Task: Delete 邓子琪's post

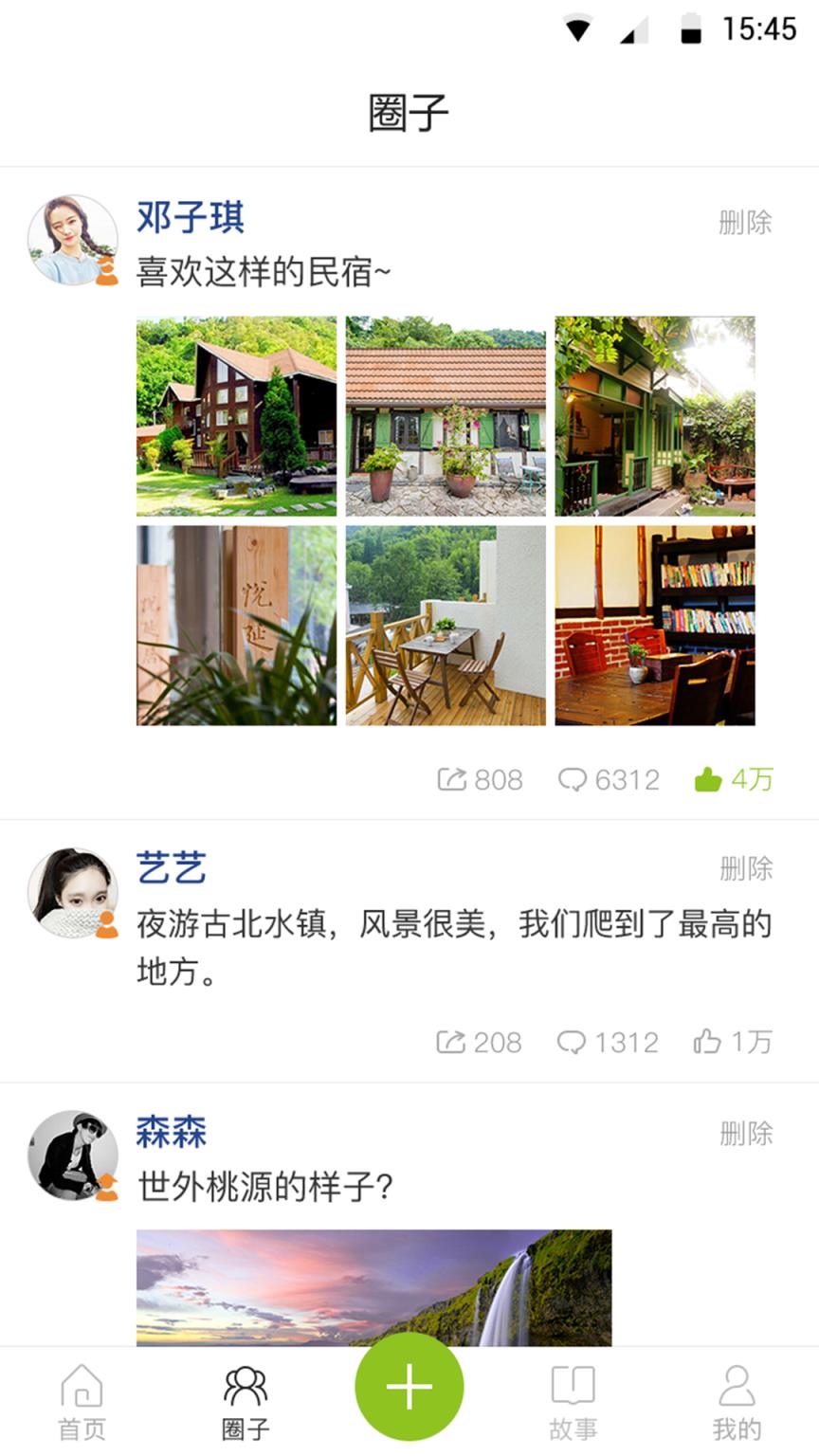Action: (745, 223)
